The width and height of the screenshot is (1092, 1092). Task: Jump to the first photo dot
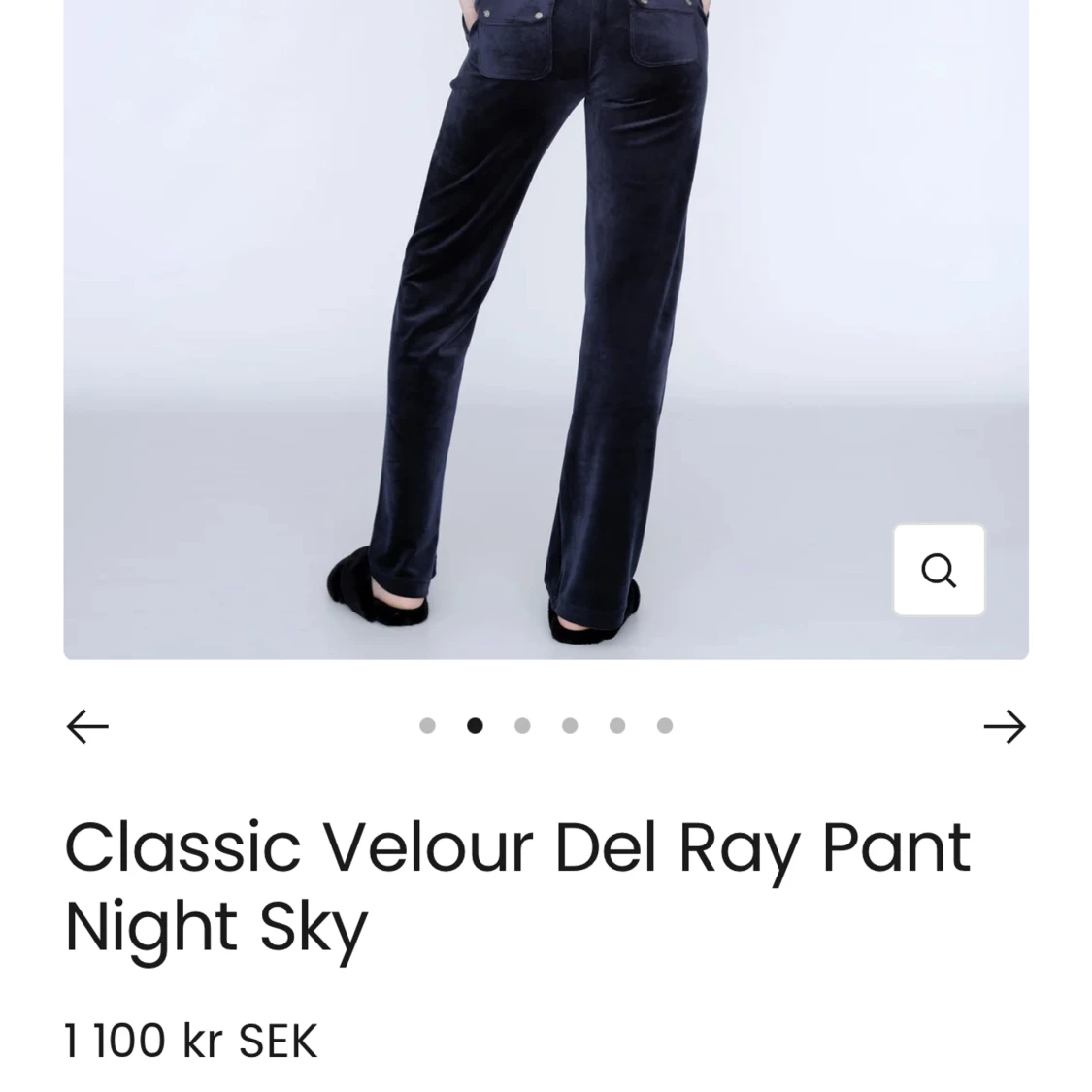(x=427, y=726)
